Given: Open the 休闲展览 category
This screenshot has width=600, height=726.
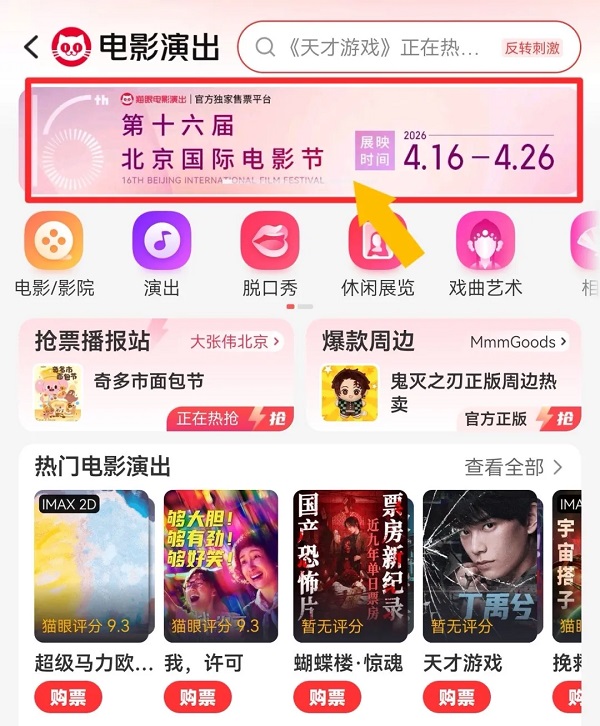Looking at the screenshot, I should point(377,243).
